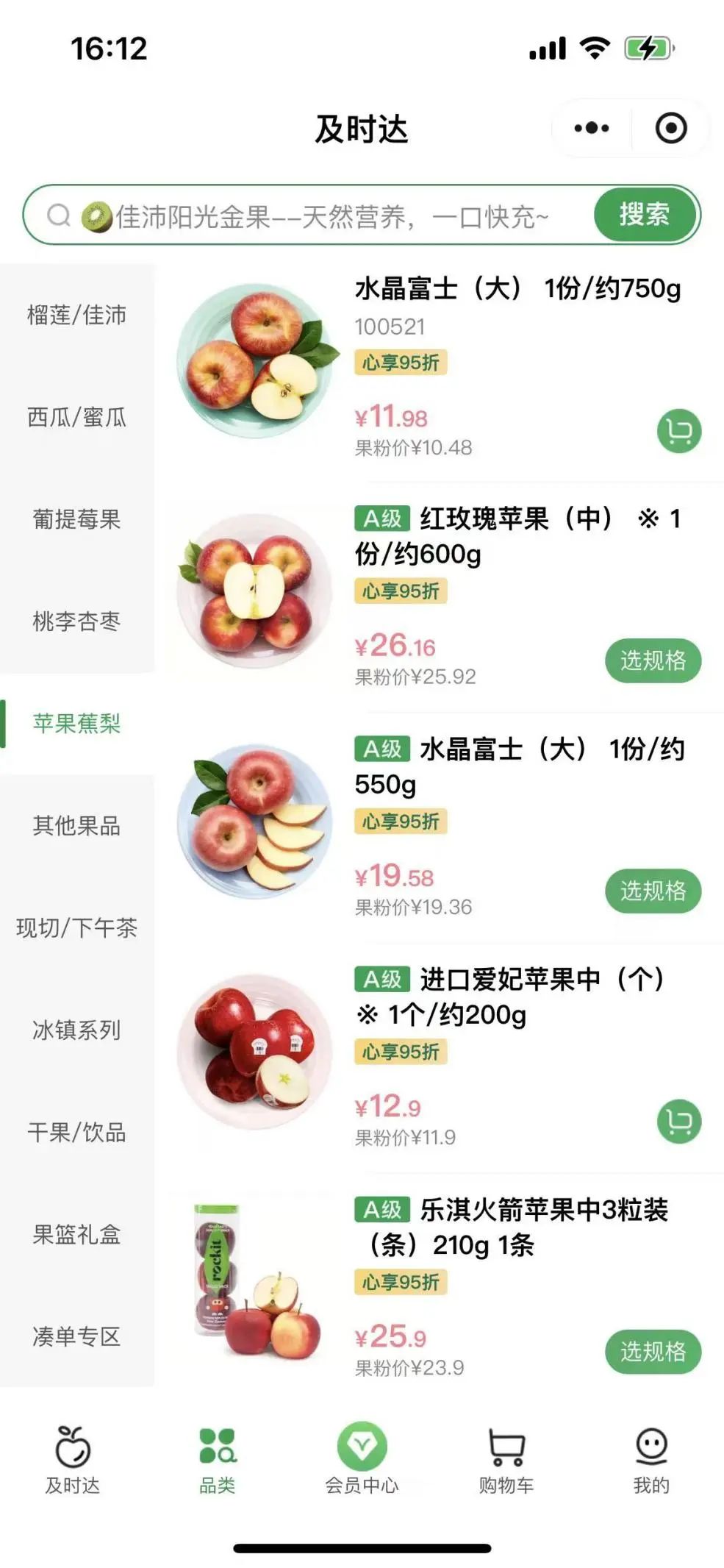
Task: Open the 葡提莓果 category
Action: [x=76, y=519]
